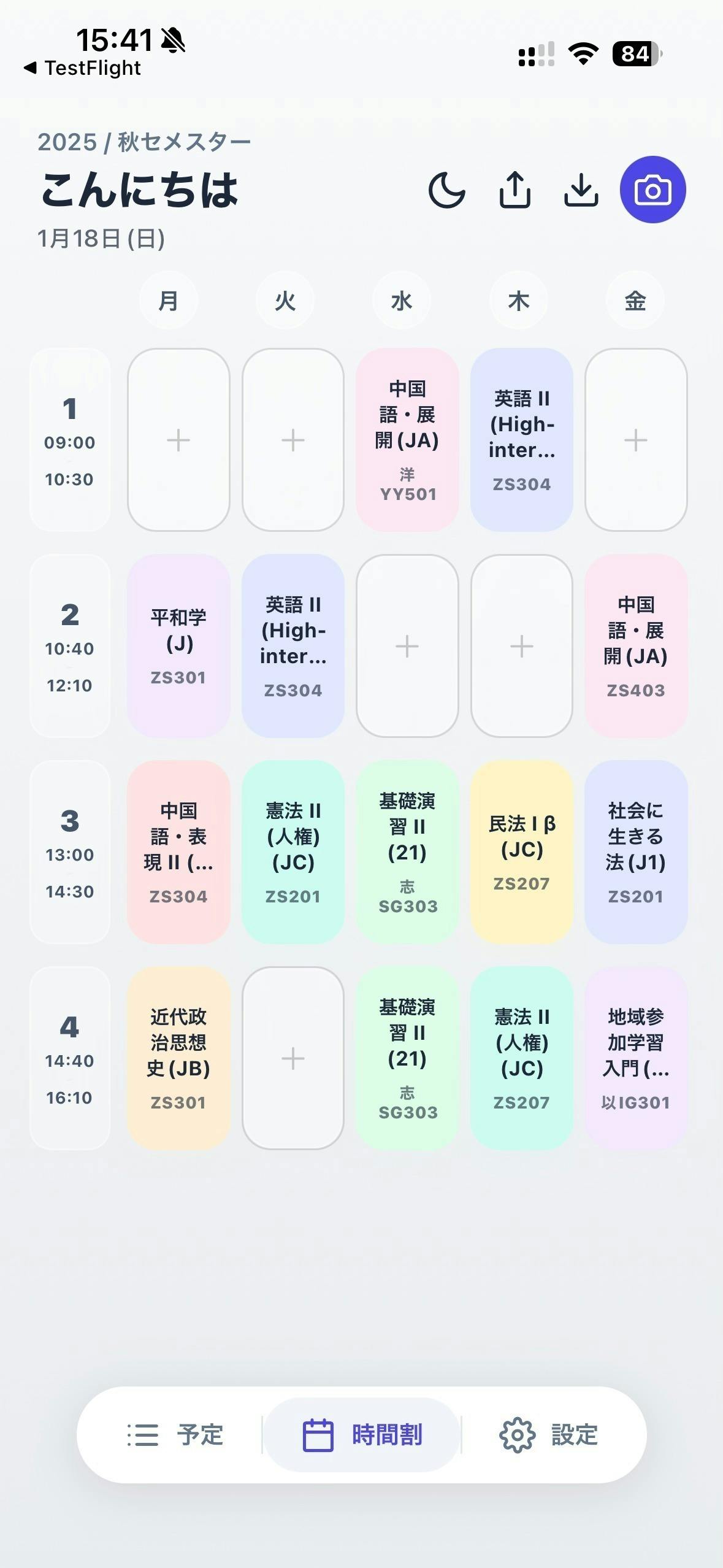Switch to the 予定 tab
The width and height of the screenshot is (723, 1568).
(x=175, y=1435)
